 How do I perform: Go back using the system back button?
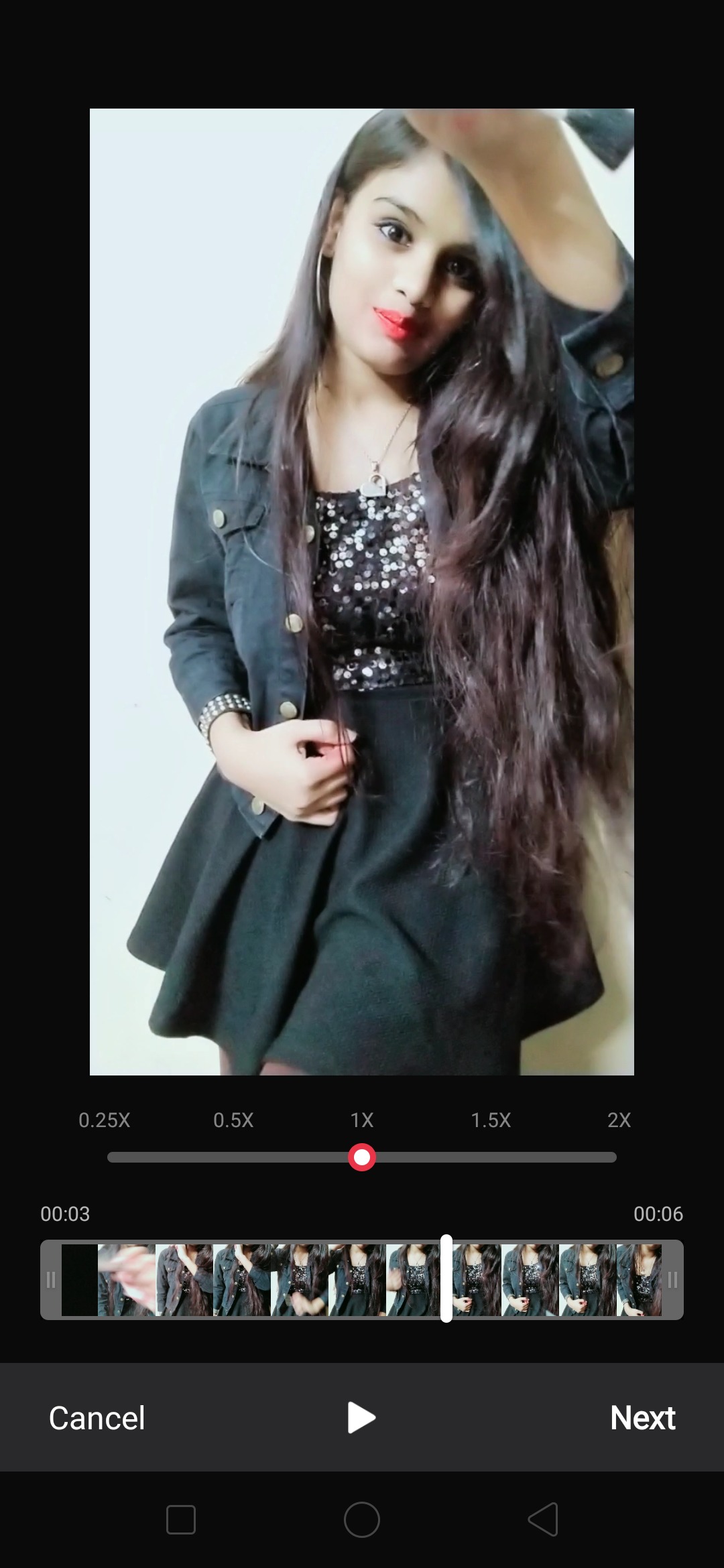point(543,1519)
